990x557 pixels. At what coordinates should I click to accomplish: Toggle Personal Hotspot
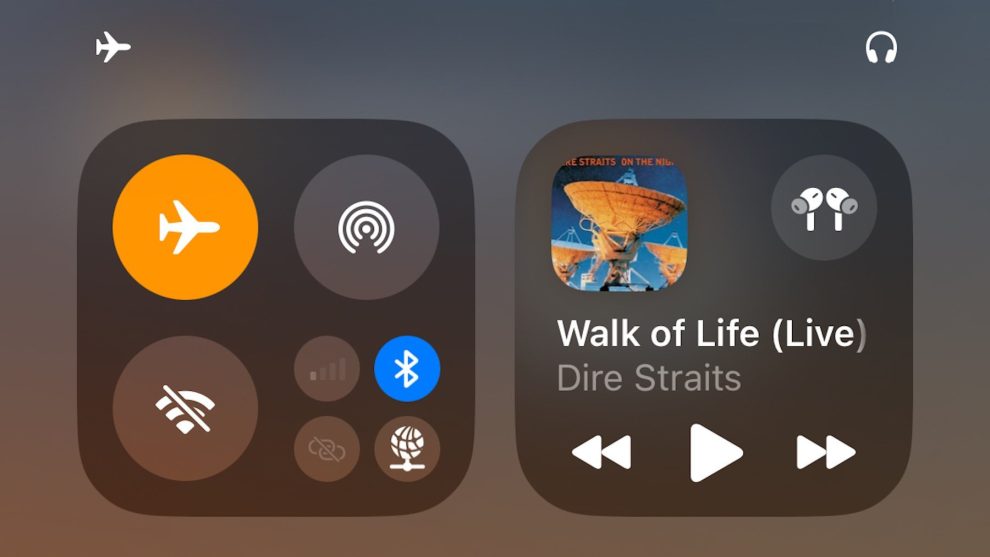(327, 448)
